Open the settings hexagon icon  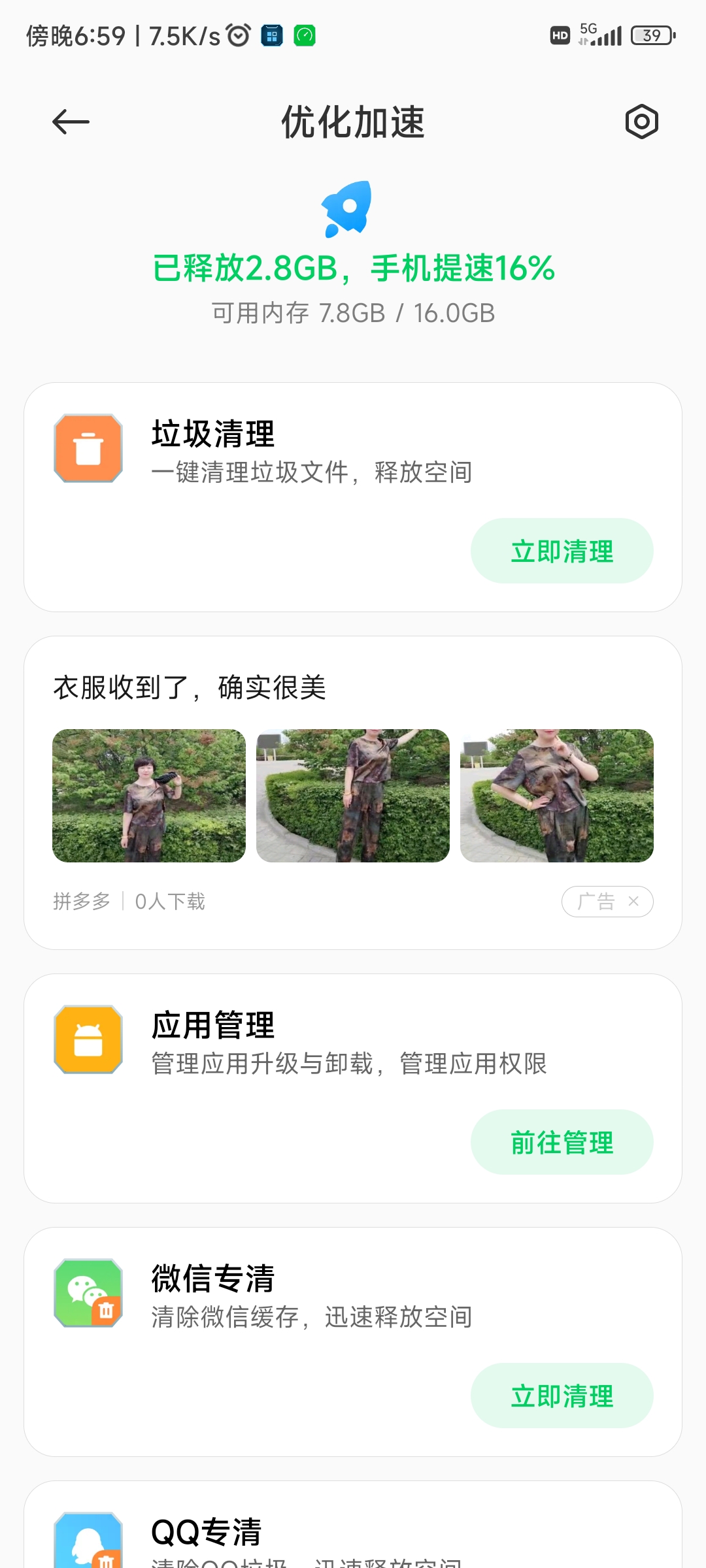(641, 122)
